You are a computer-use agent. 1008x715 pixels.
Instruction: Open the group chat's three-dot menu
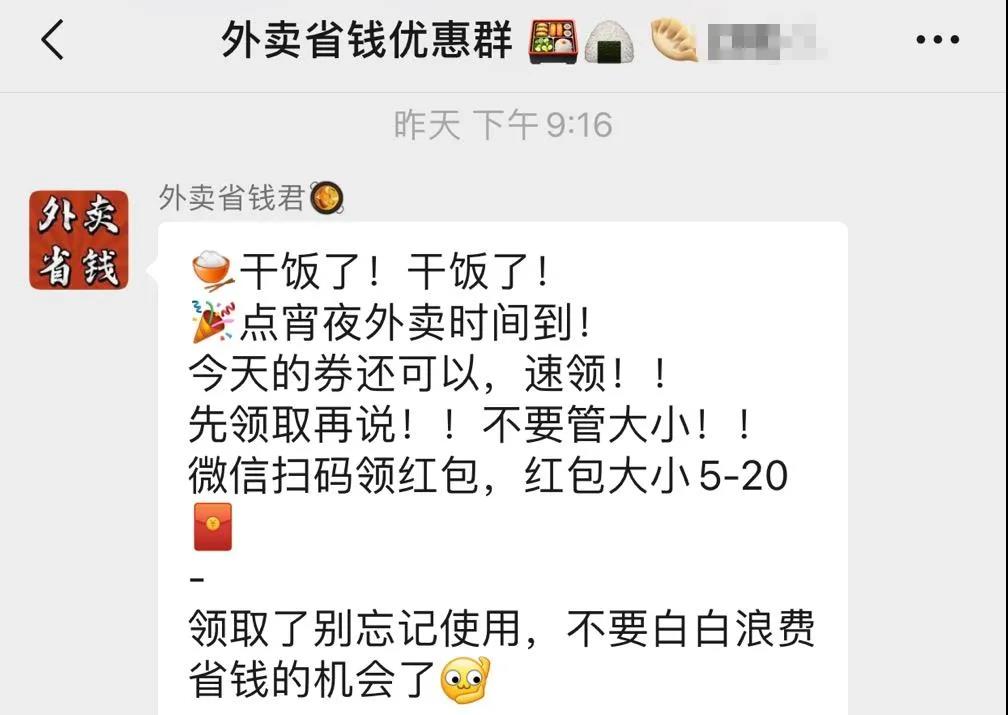click(938, 41)
